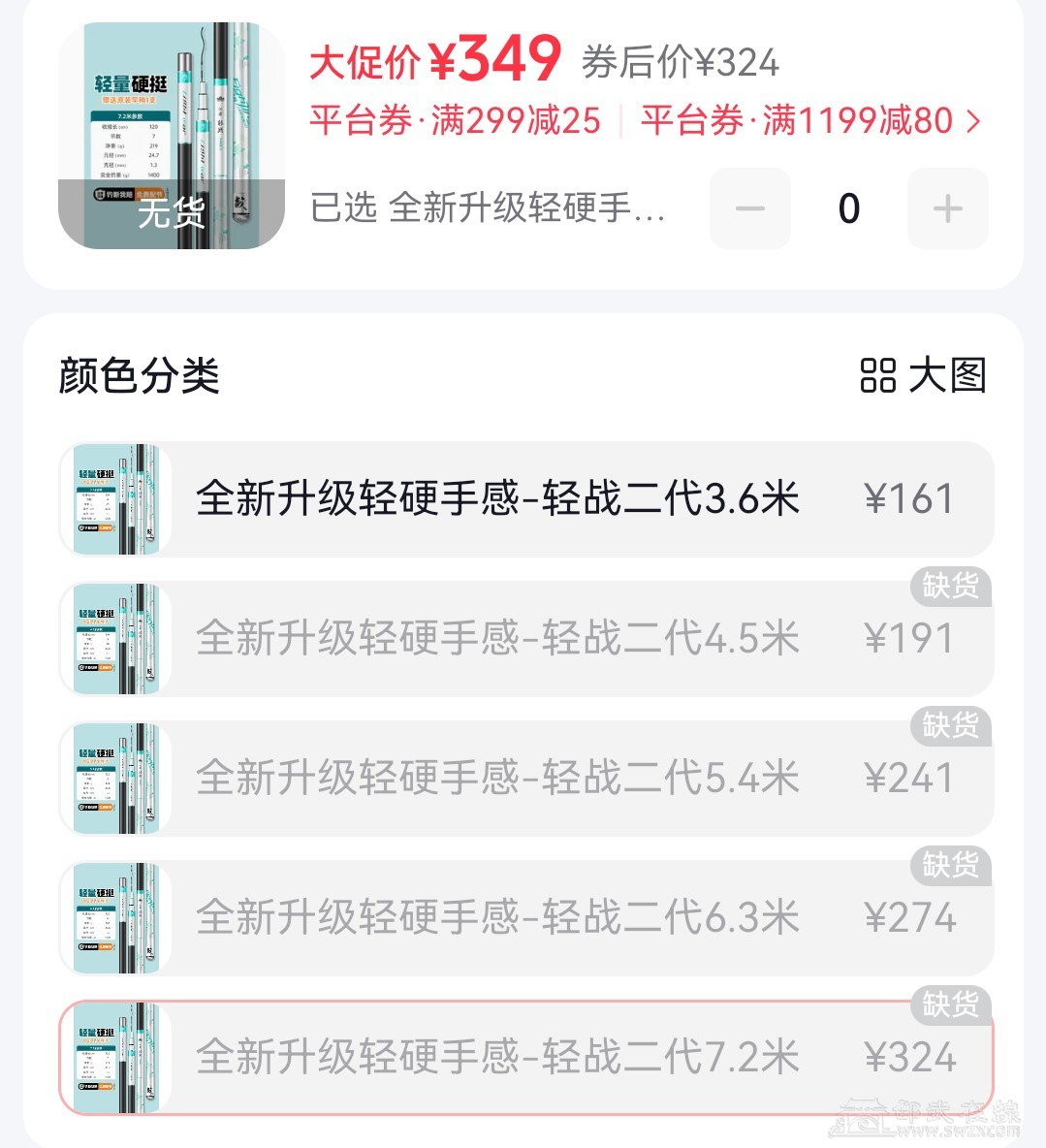The width and height of the screenshot is (1046, 1148).
Task: Increase quantity with the plus button
Action: (x=947, y=208)
